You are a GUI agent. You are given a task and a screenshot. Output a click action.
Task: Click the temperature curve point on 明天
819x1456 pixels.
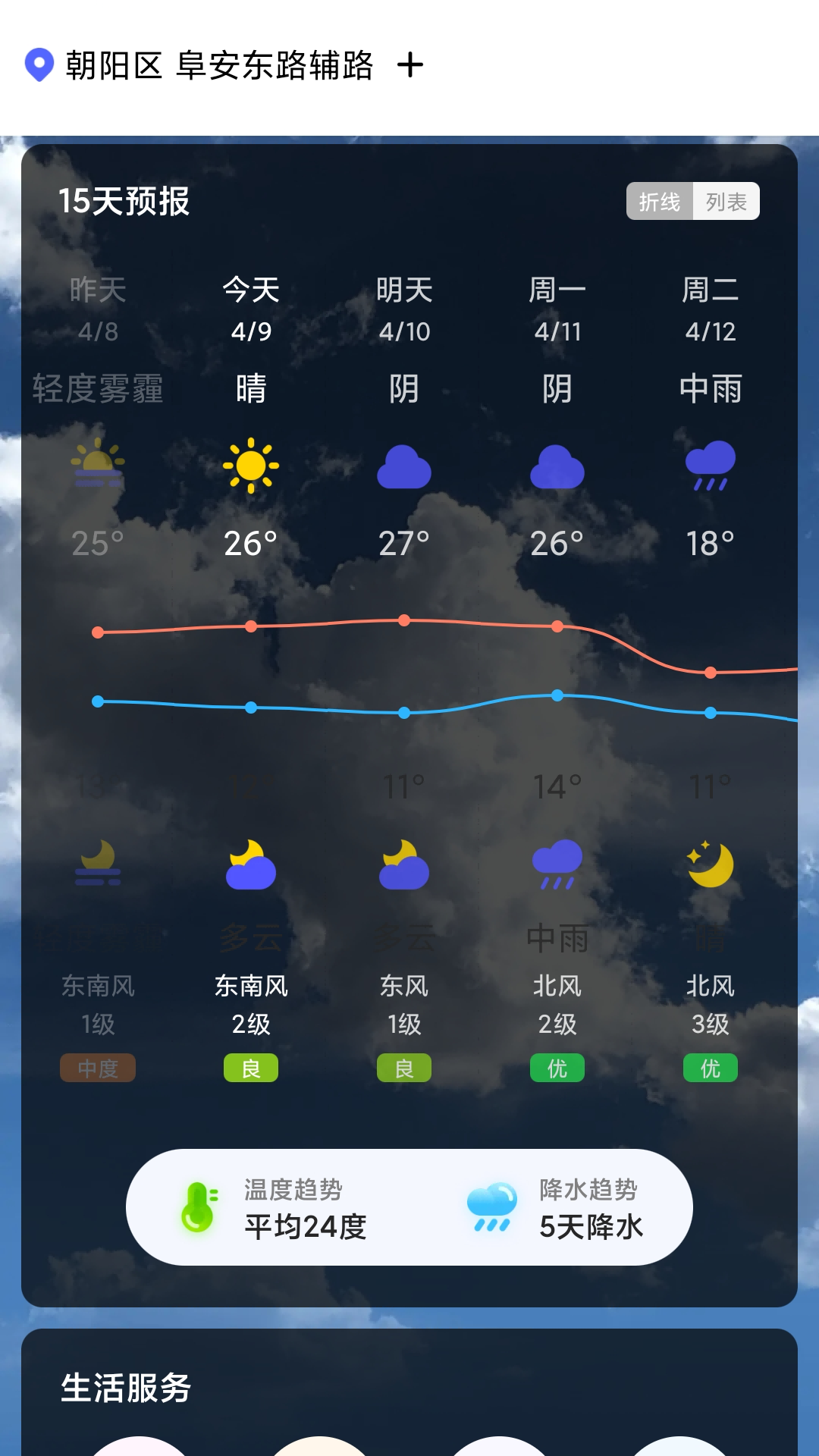[x=403, y=620]
